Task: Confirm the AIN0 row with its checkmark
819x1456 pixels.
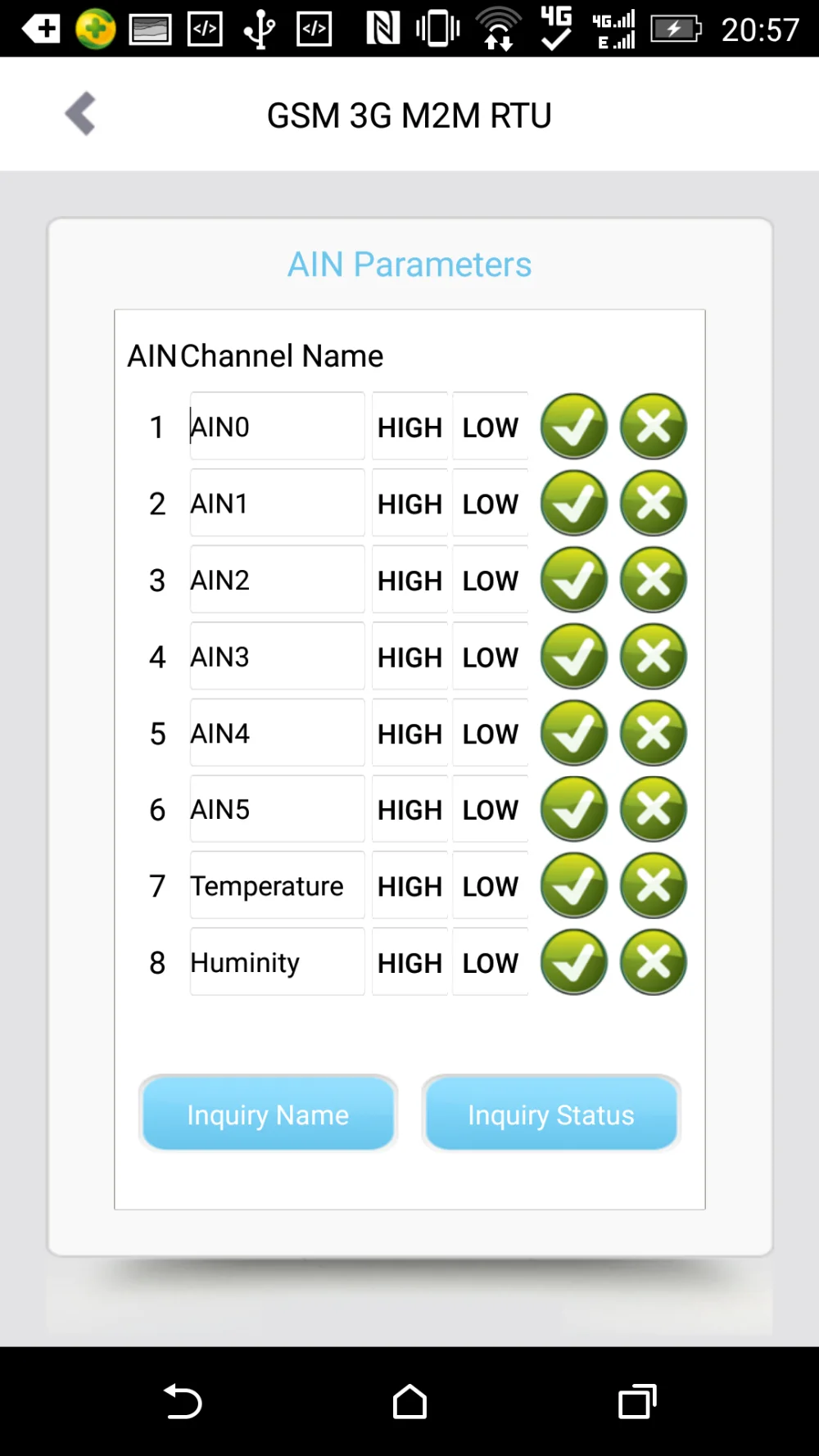Action: click(573, 427)
